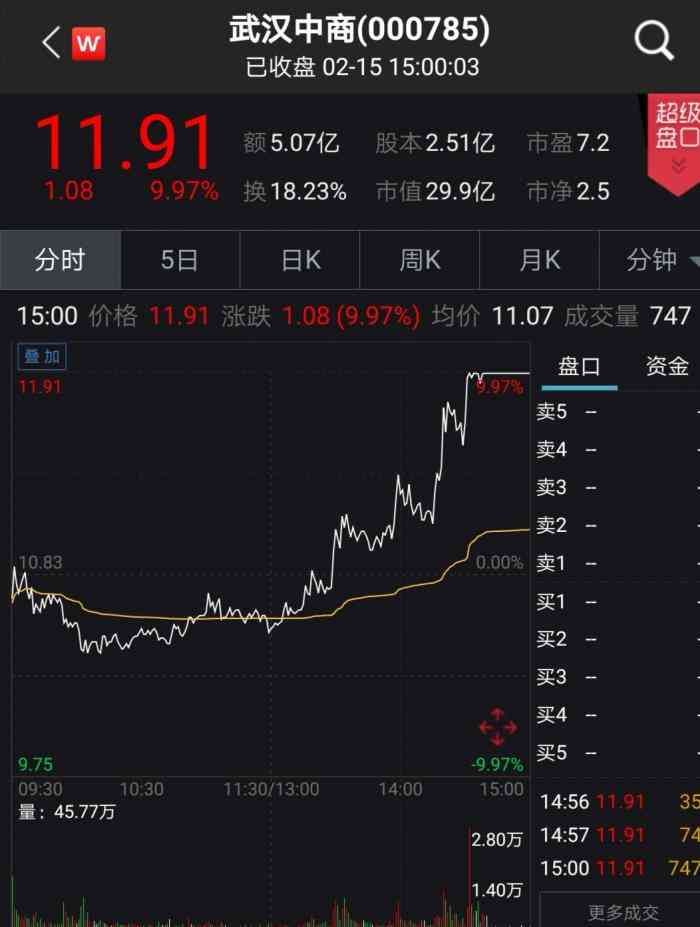Switch to the 资金 tab

click(x=667, y=367)
